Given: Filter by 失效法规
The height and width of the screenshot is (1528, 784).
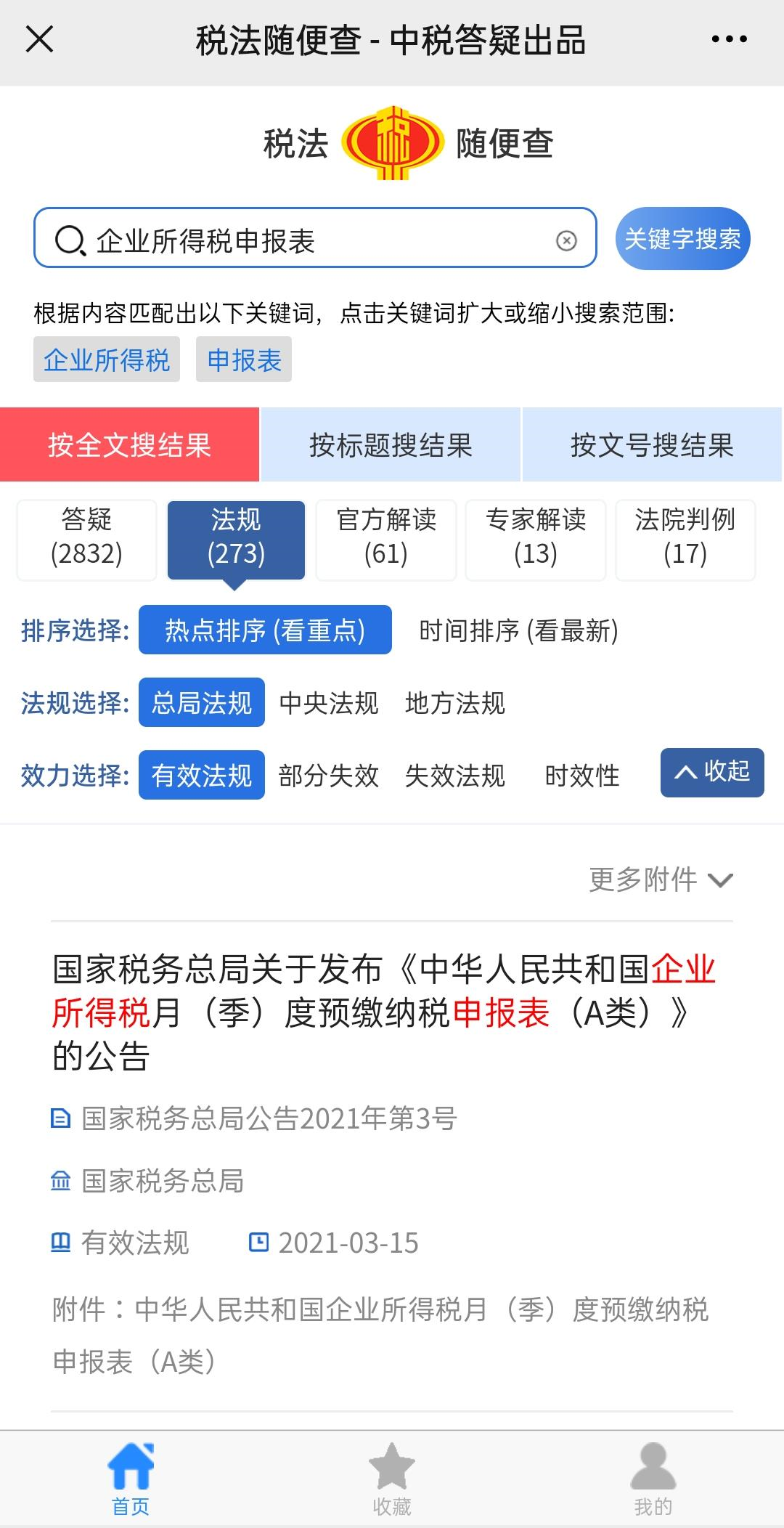Looking at the screenshot, I should (x=455, y=776).
